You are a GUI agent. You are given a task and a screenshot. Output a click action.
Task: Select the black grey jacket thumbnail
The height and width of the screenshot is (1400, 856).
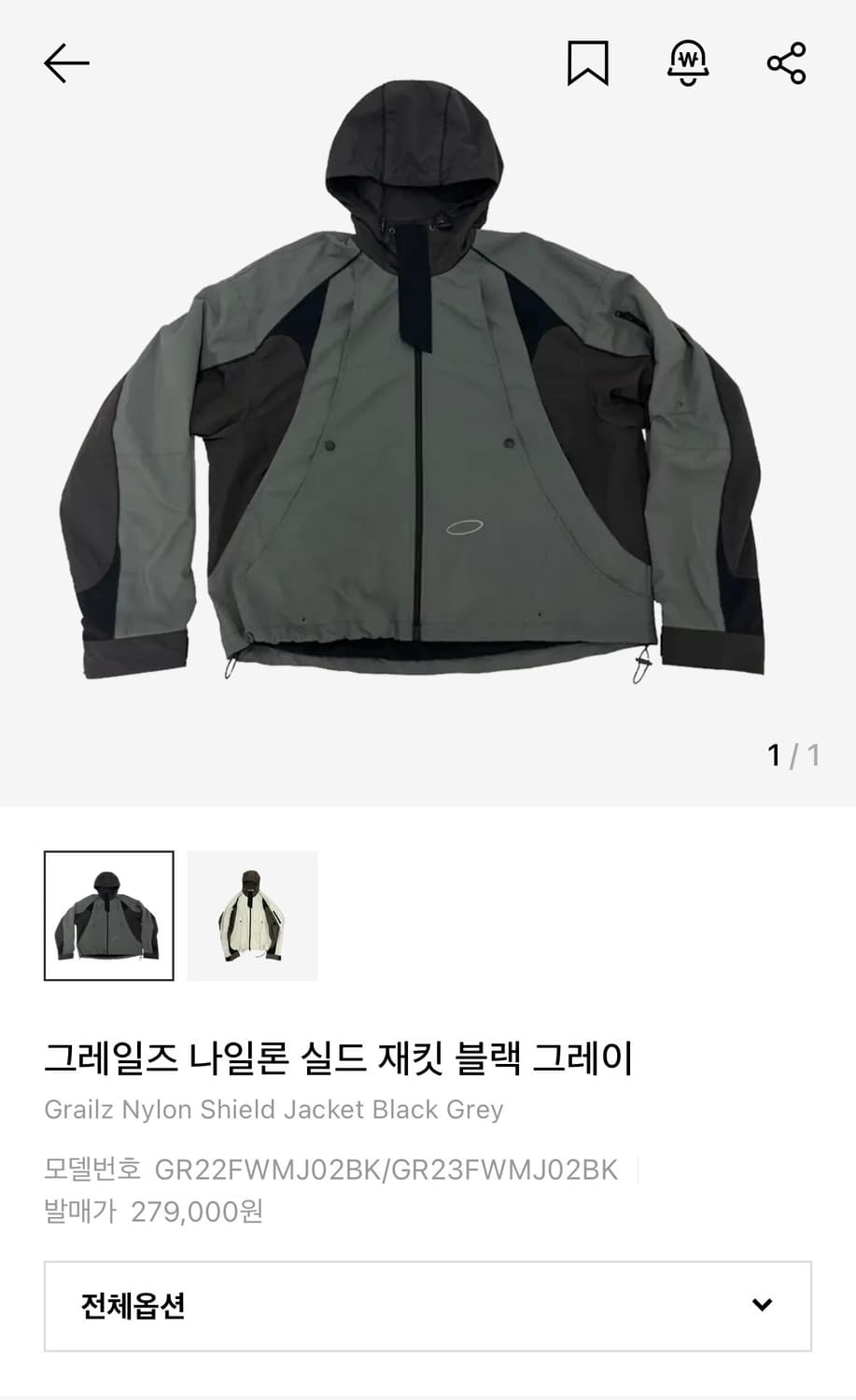pyautogui.click(x=109, y=916)
